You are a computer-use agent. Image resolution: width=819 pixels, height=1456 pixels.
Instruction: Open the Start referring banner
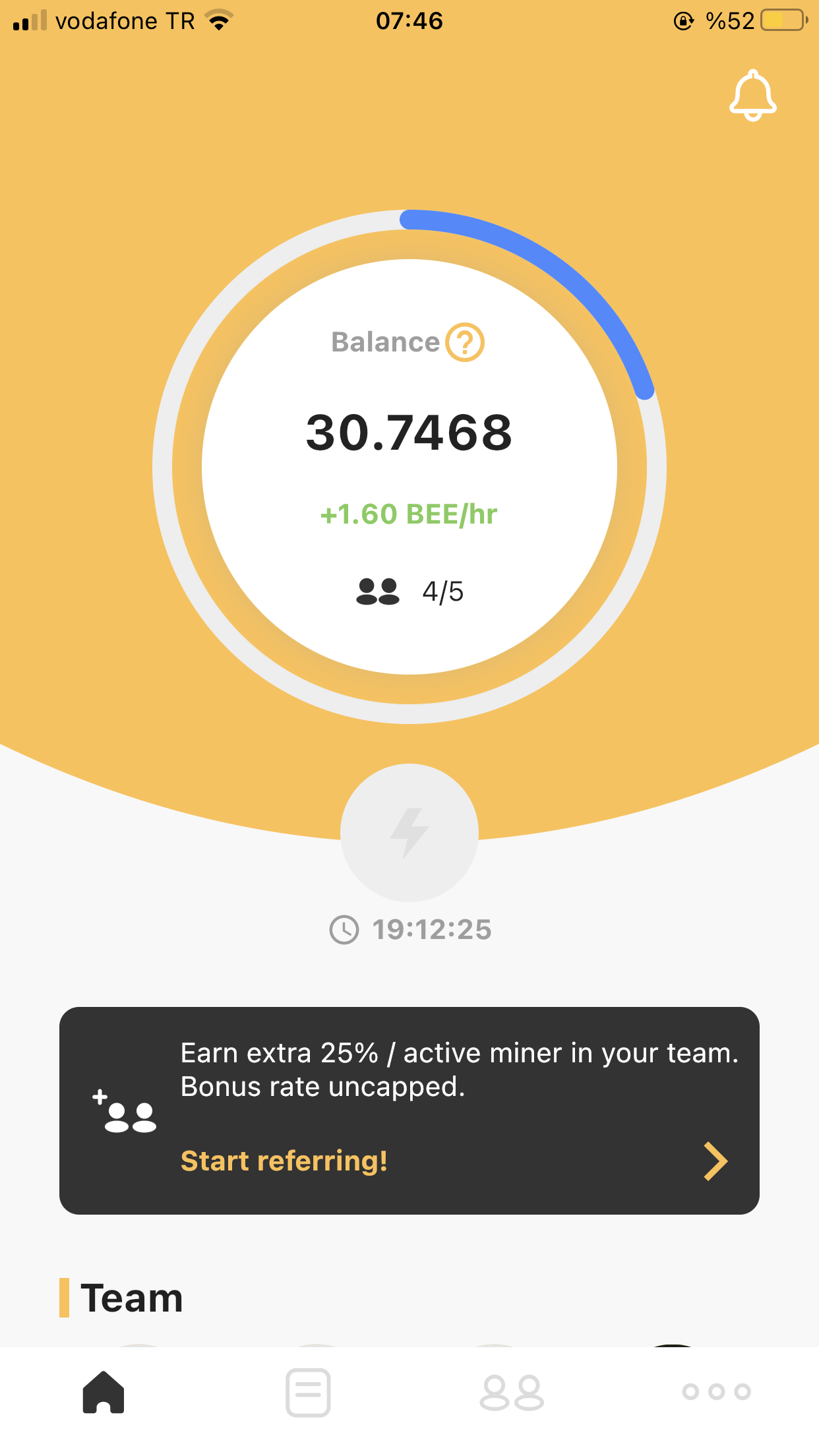(x=409, y=1110)
